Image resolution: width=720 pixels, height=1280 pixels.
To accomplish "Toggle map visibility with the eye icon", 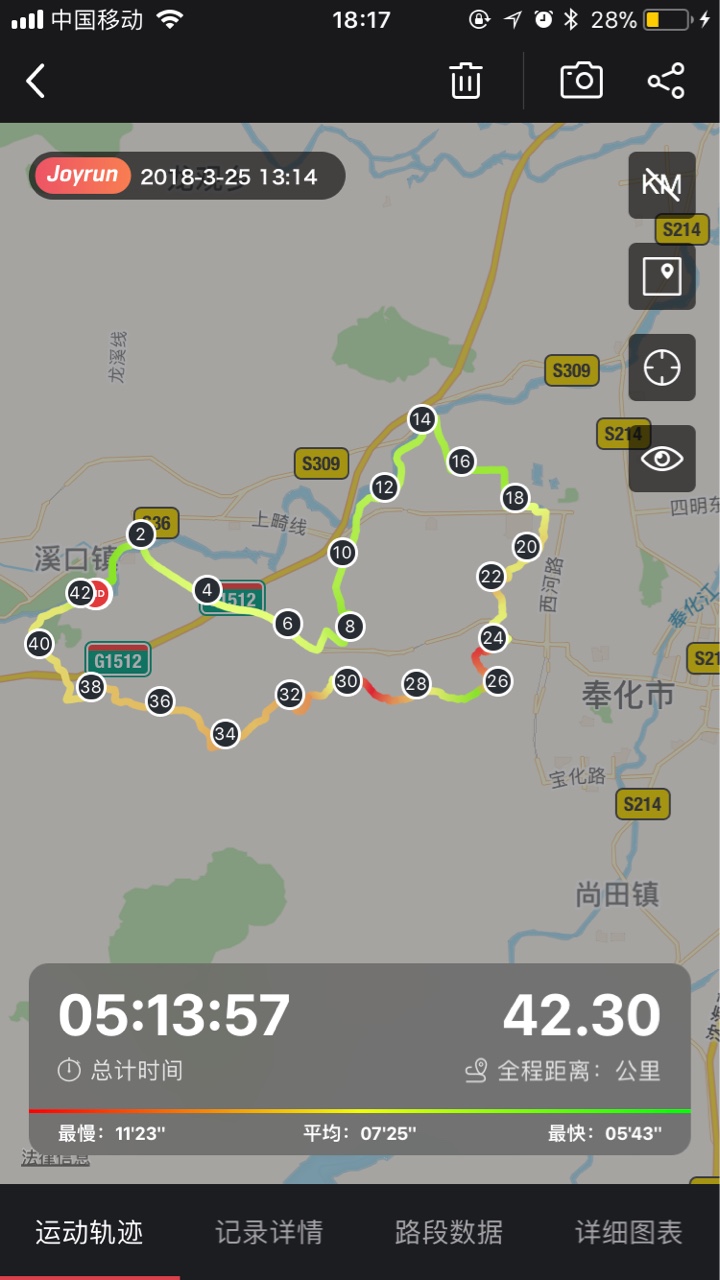I will click(x=662, y=458).
